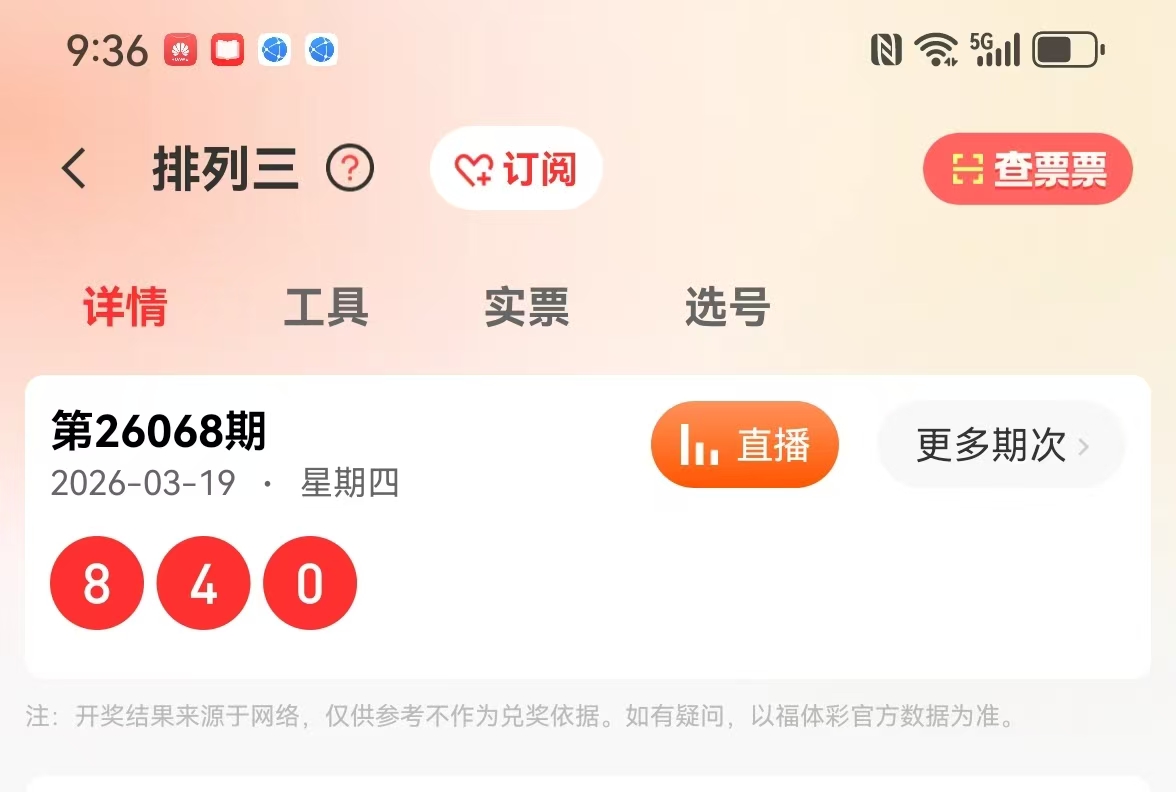Subscribe with the 订阅 button
The image size is (1176, 792).
point(516,169)
